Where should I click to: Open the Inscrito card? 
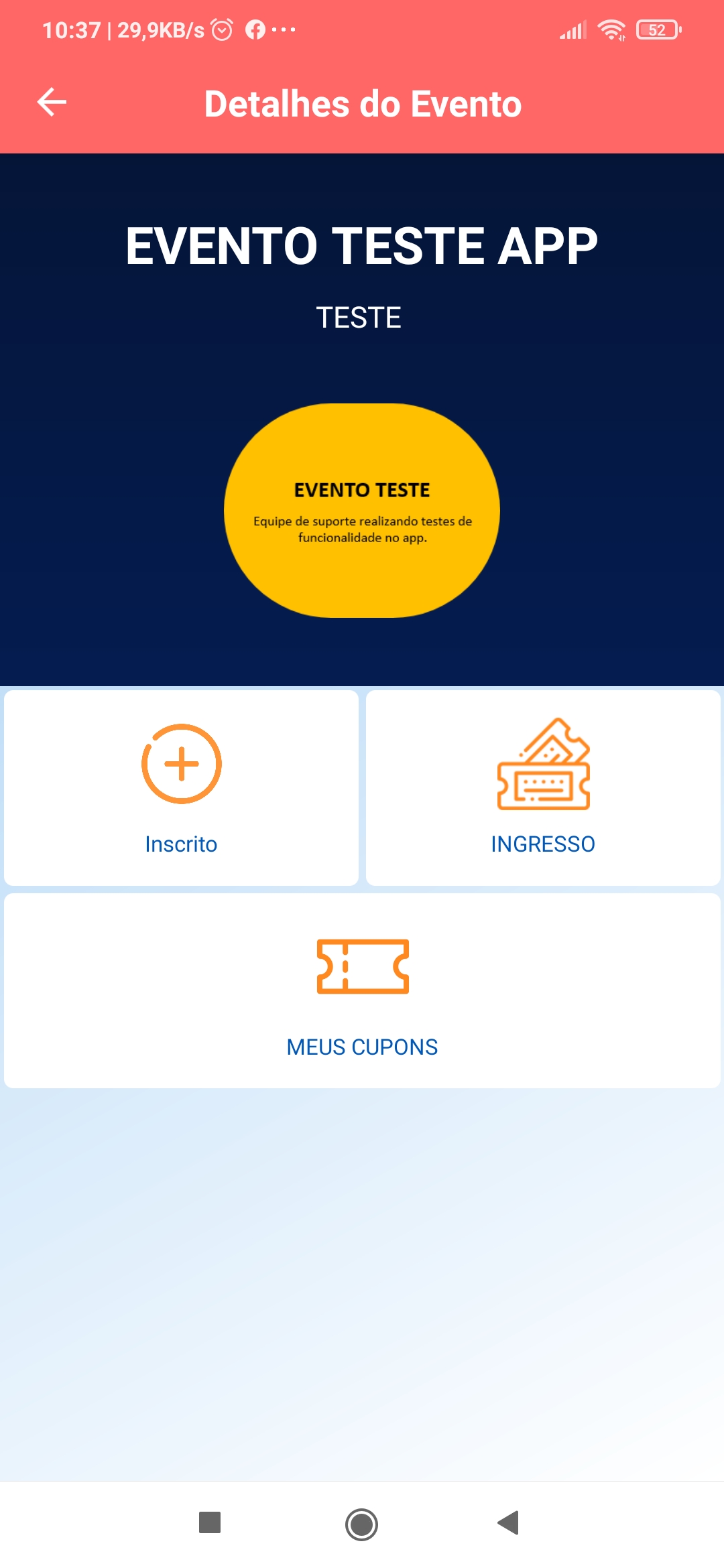(x=181, y=788)
